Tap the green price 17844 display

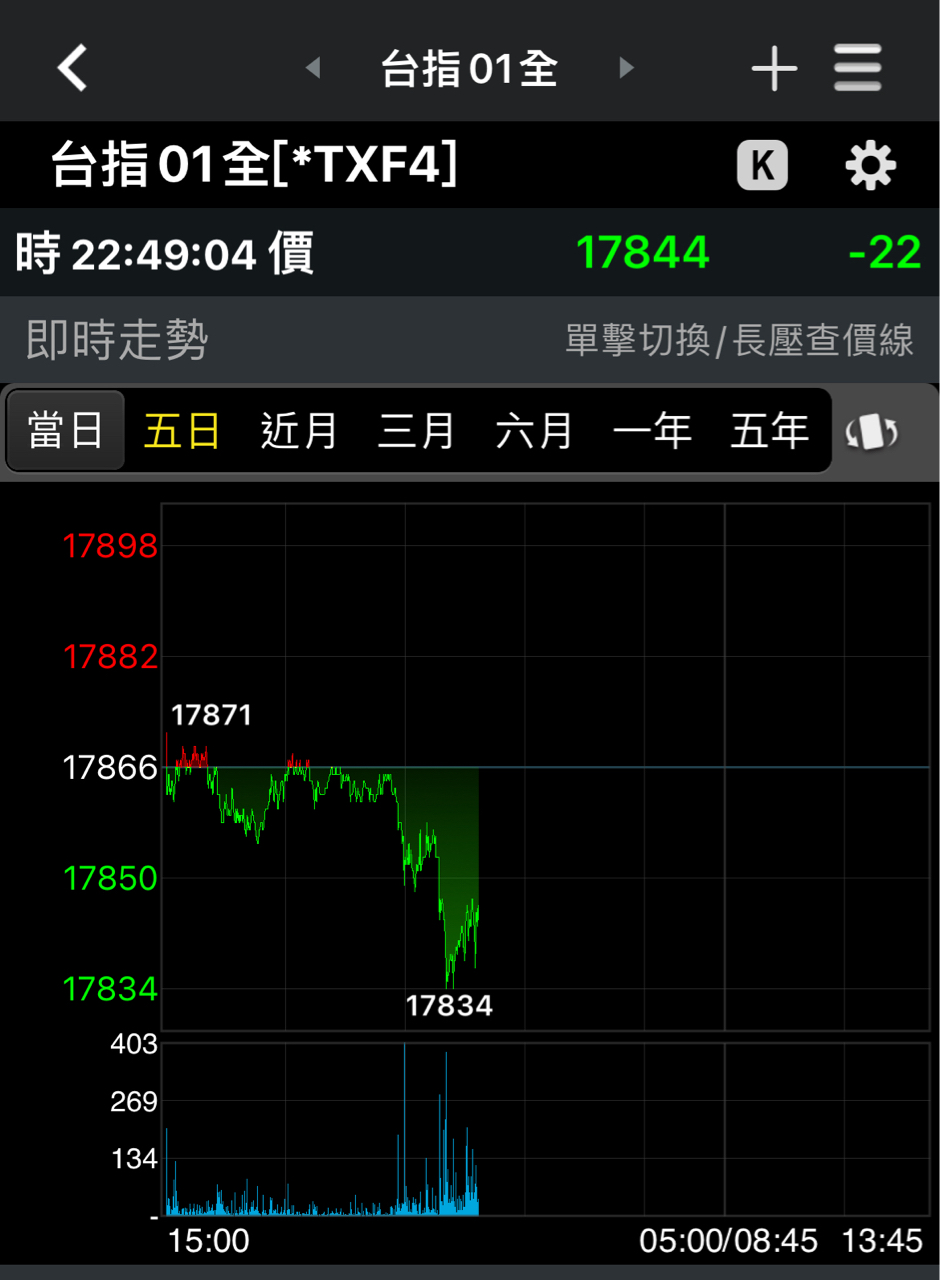pyautogui.click(x=643, y=254)
